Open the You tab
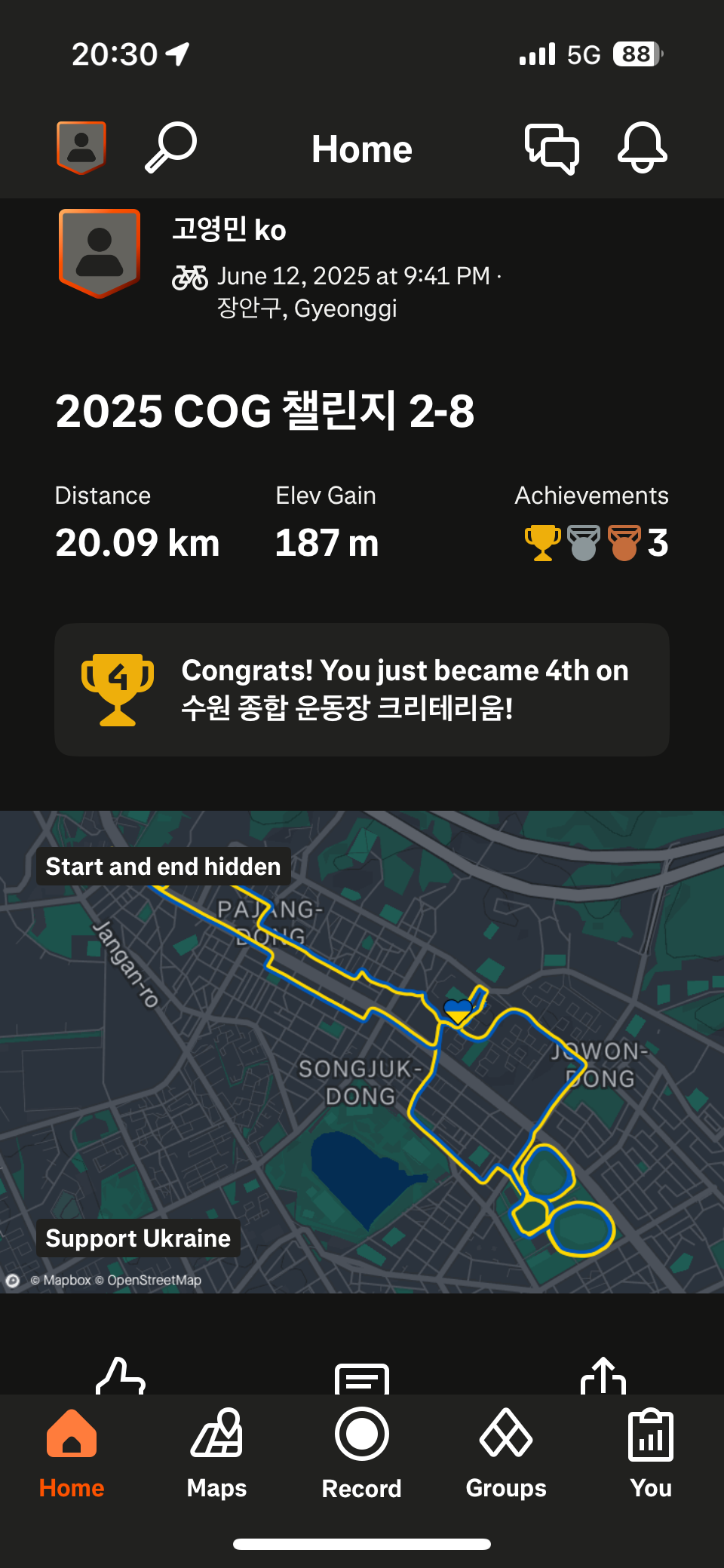The image size is (724, 1568). [x=651, y=1453]
